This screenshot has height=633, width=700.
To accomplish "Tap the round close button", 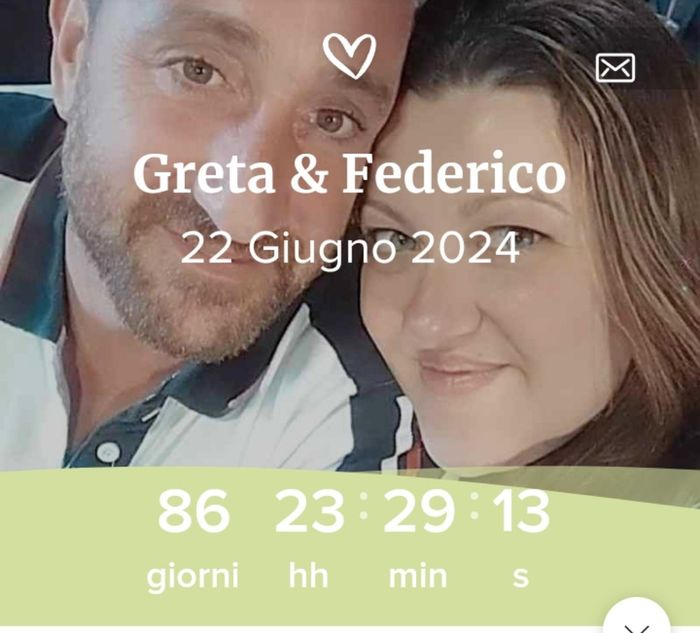I will [637, 622].
